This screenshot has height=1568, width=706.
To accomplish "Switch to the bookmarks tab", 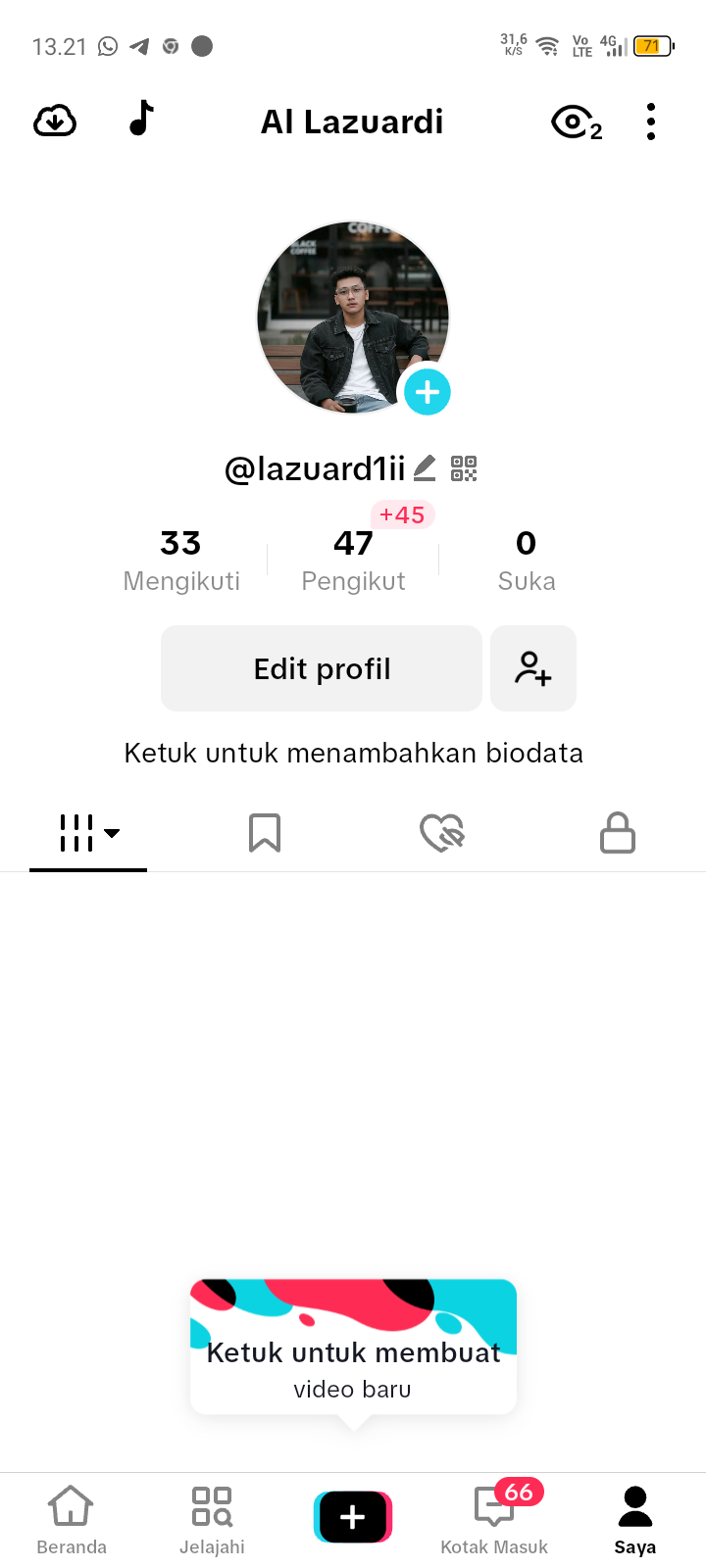I will click(265, 833).
